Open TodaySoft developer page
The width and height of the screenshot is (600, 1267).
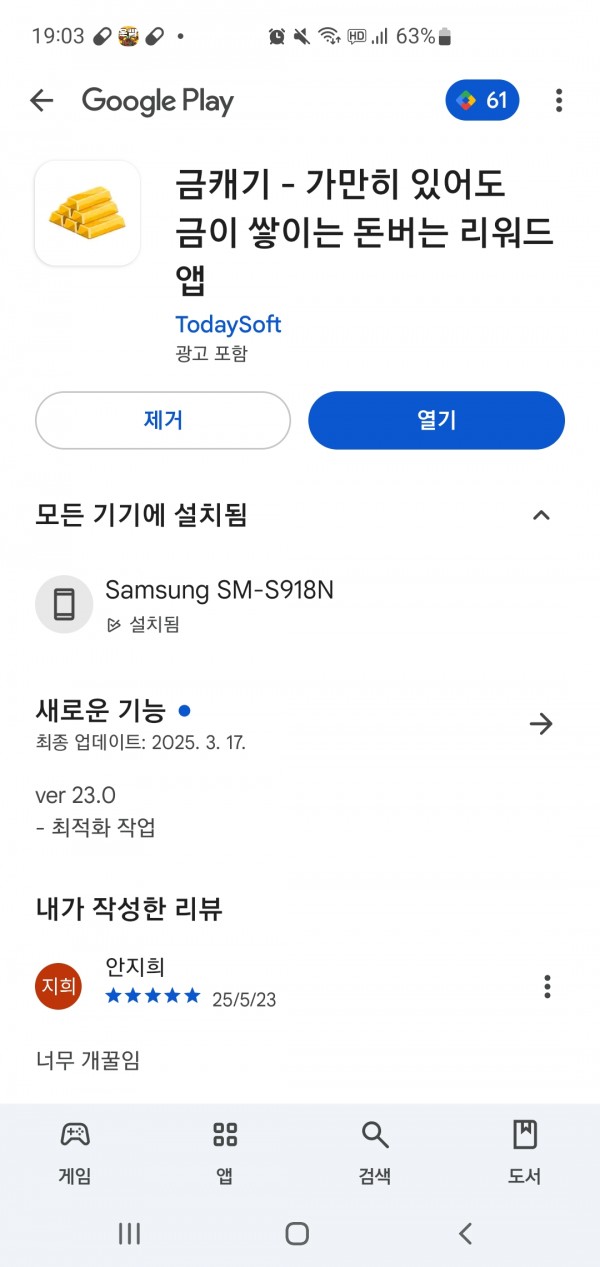click(228, 324)
